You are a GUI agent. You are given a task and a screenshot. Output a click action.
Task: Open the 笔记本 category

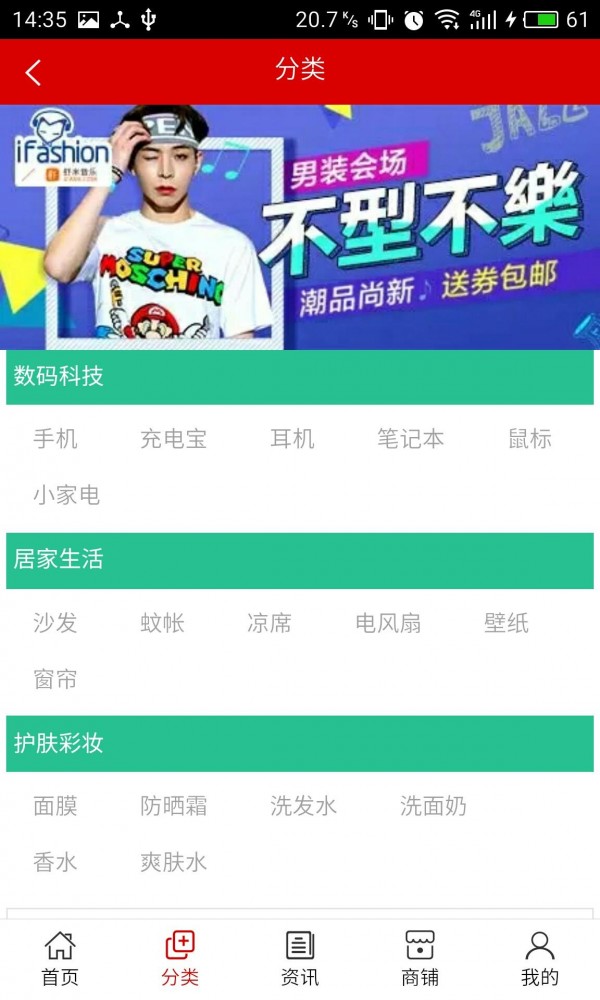(410, 439)
